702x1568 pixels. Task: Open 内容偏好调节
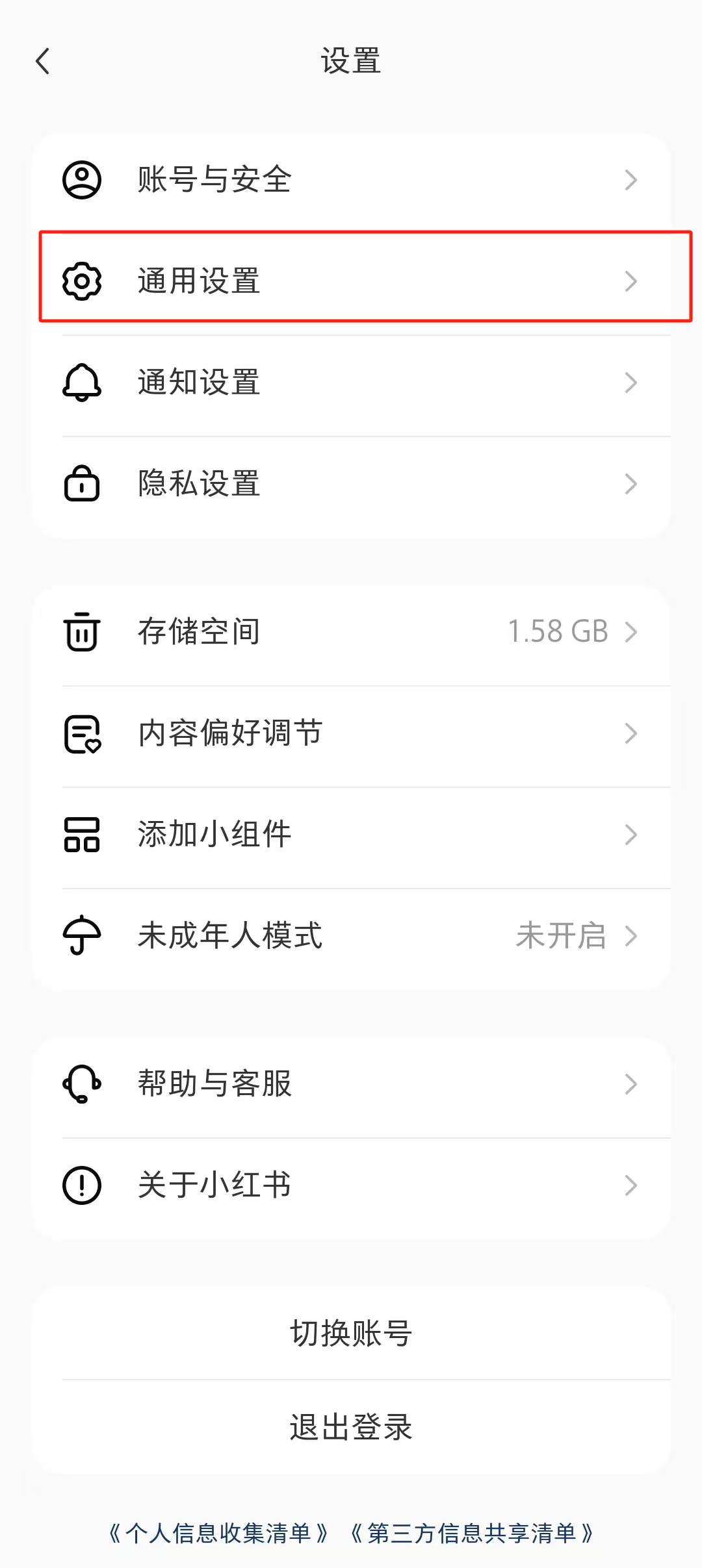pos(351,733)
